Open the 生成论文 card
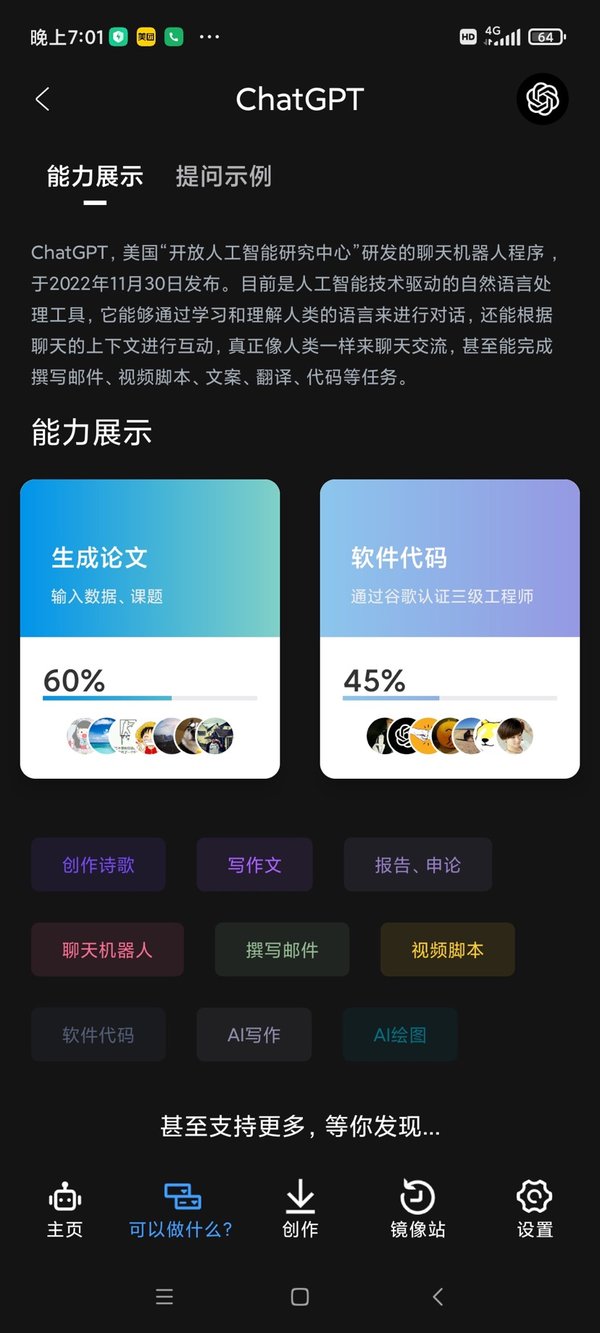 [x=150, y=628]
